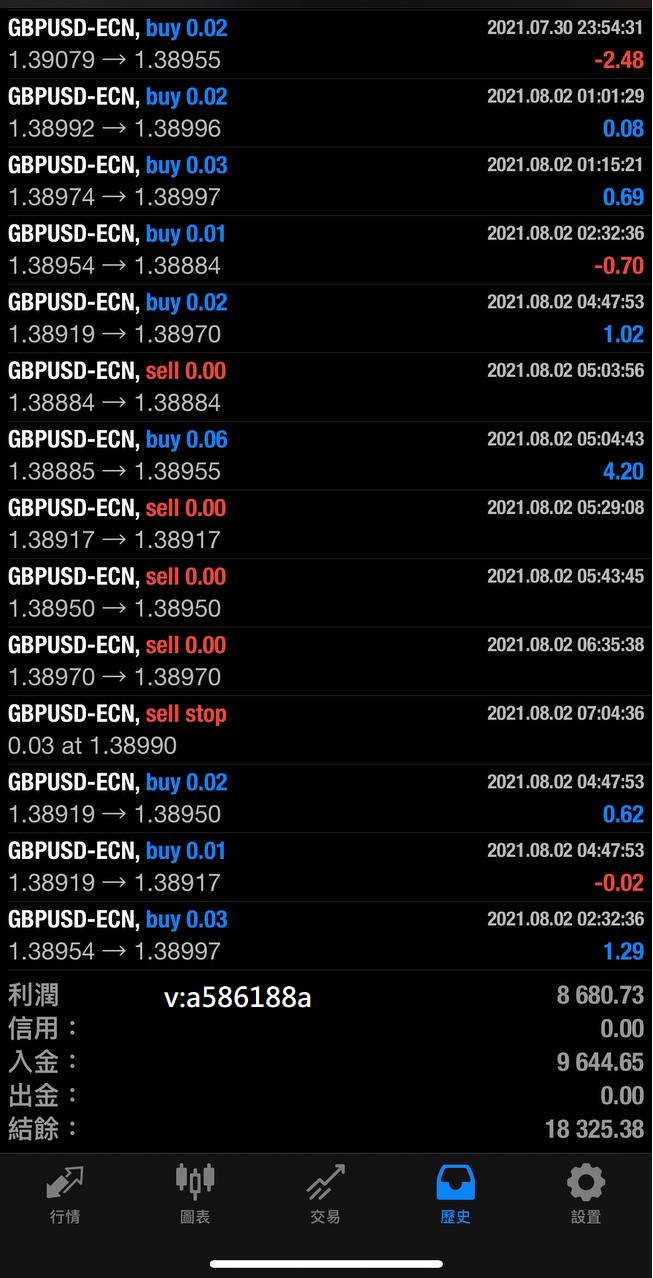This screenshot has height=1278, width=653.
Task: Open the 圖表 chart tab
Action: click(195, 1195)
